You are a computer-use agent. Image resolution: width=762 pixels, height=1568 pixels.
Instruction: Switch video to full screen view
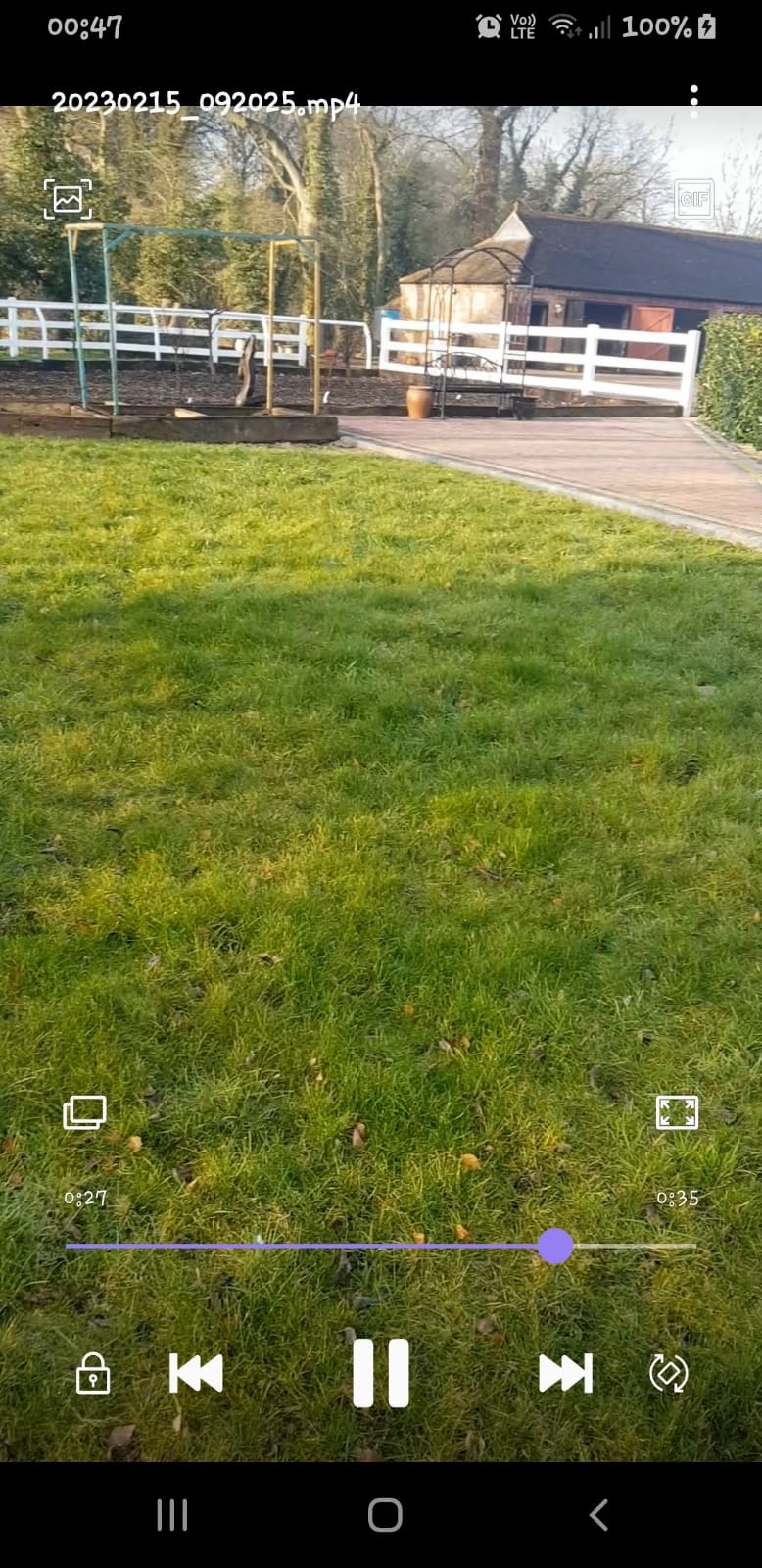pyautogui.click(x=677, y=1112)
